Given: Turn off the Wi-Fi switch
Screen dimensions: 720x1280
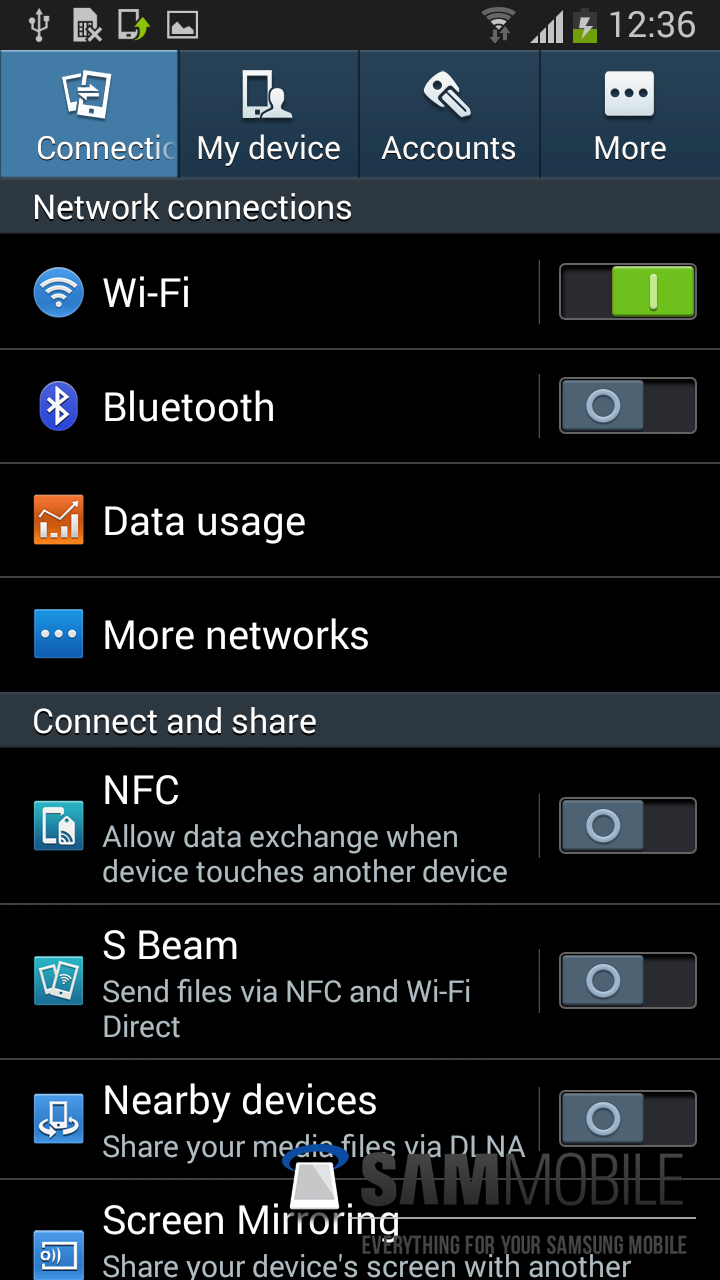Looking at the screenshot, I should point(627,292).
